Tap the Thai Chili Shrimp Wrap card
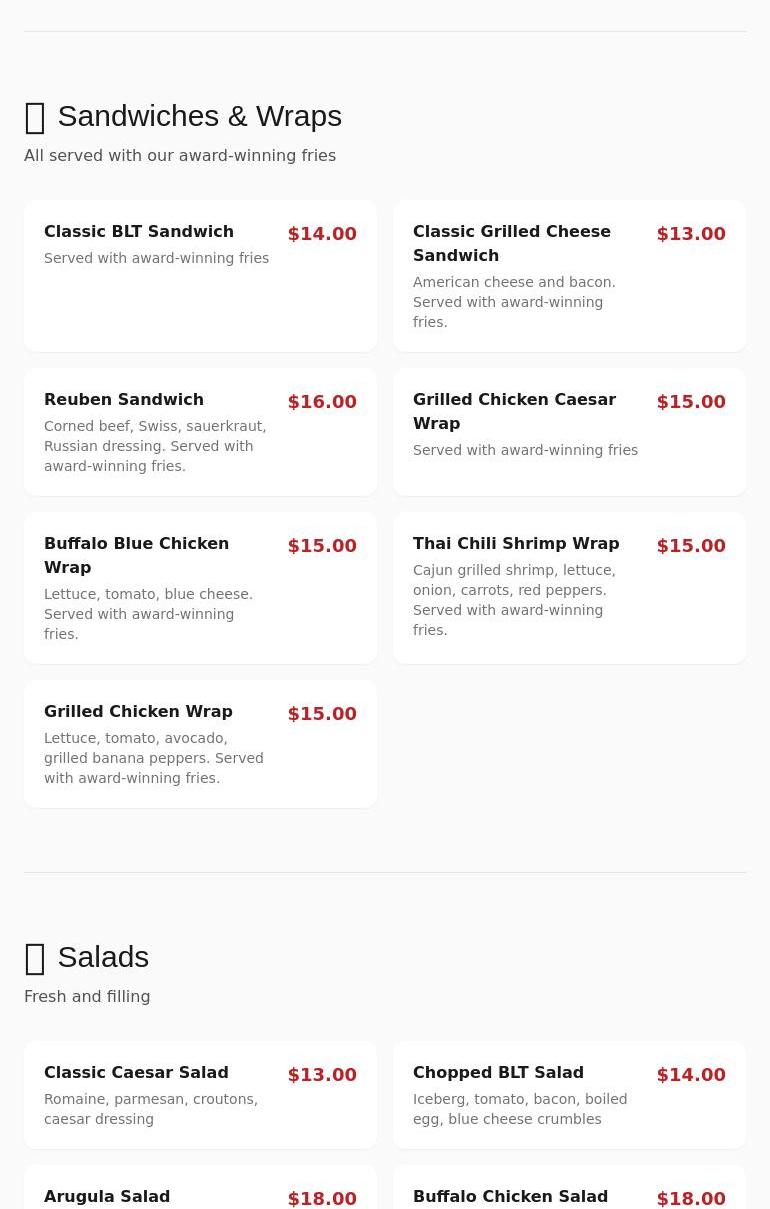Screen dimensions: 770x1209 click(569, 587)
